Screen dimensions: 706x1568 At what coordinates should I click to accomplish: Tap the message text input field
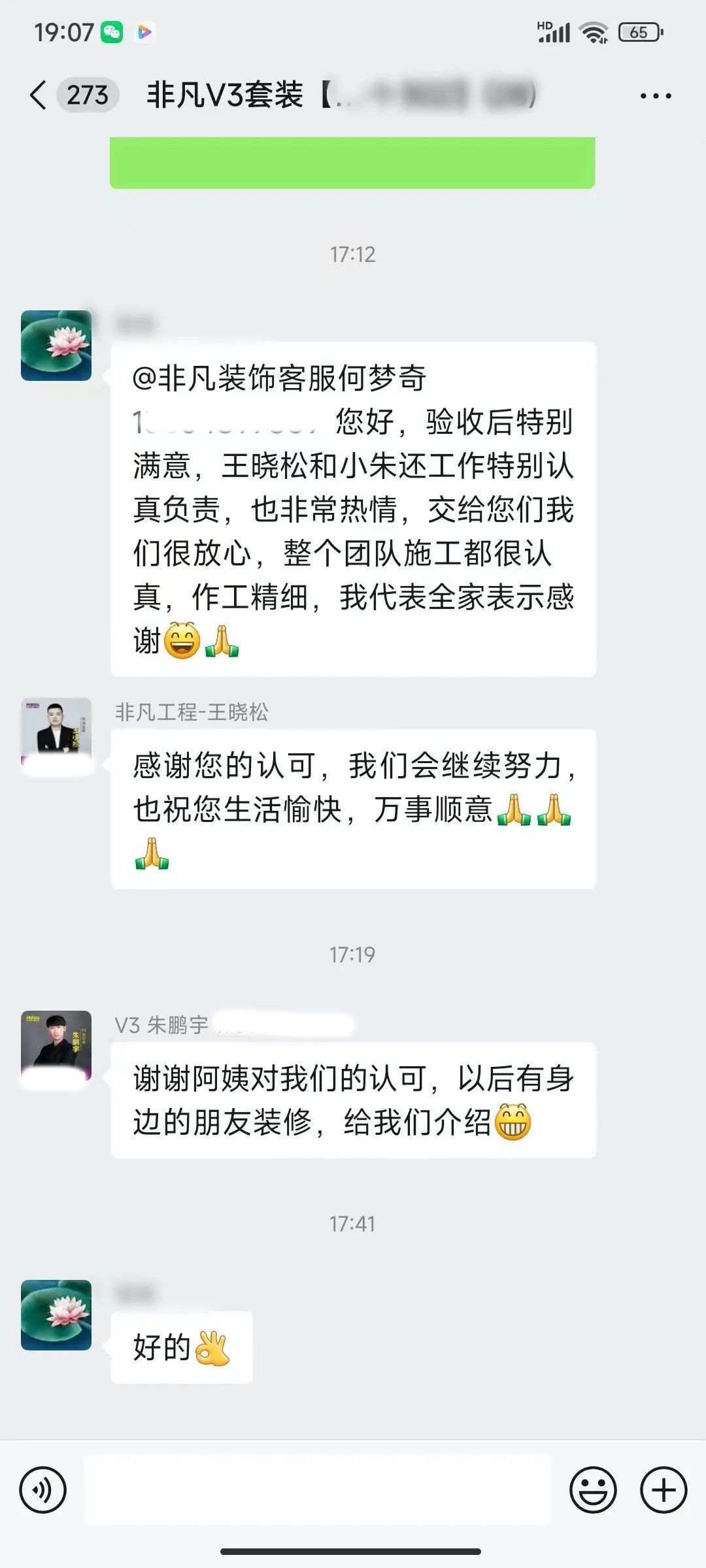[x=318, y=1490]
